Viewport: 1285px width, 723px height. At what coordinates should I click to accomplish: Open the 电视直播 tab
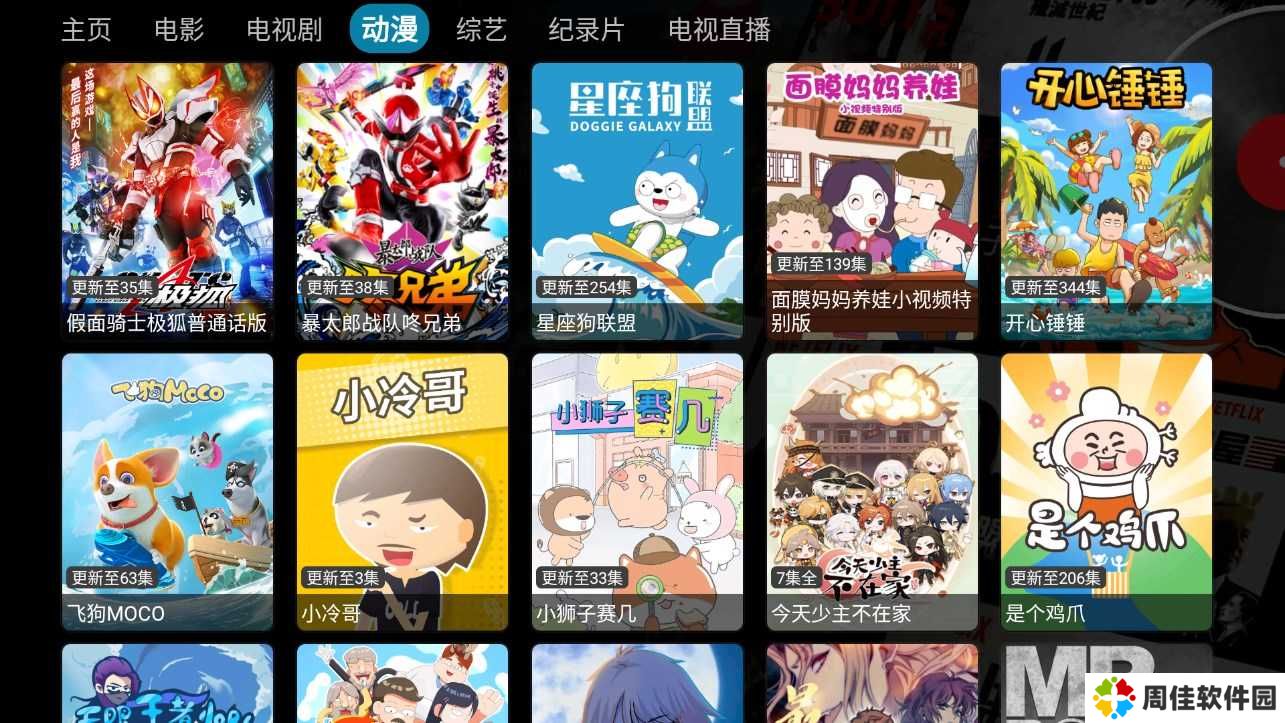[719, 30]
